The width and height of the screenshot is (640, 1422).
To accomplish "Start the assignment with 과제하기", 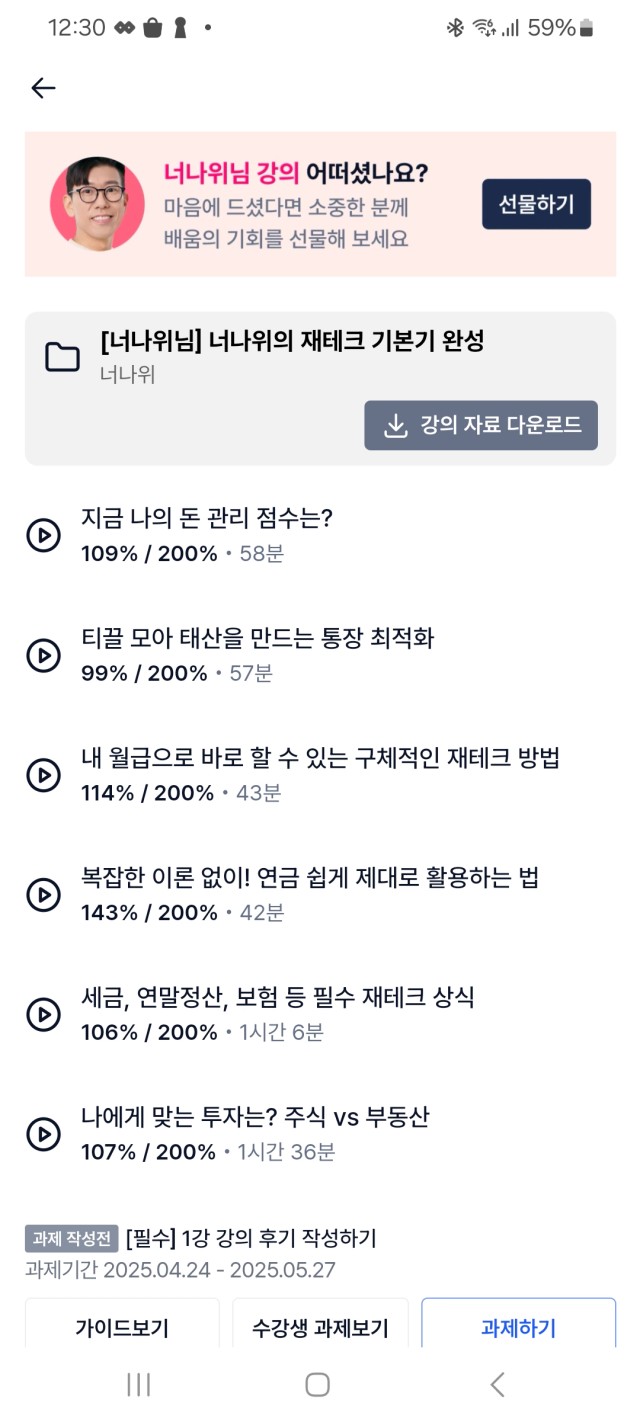I will (x=518, y=1327).
